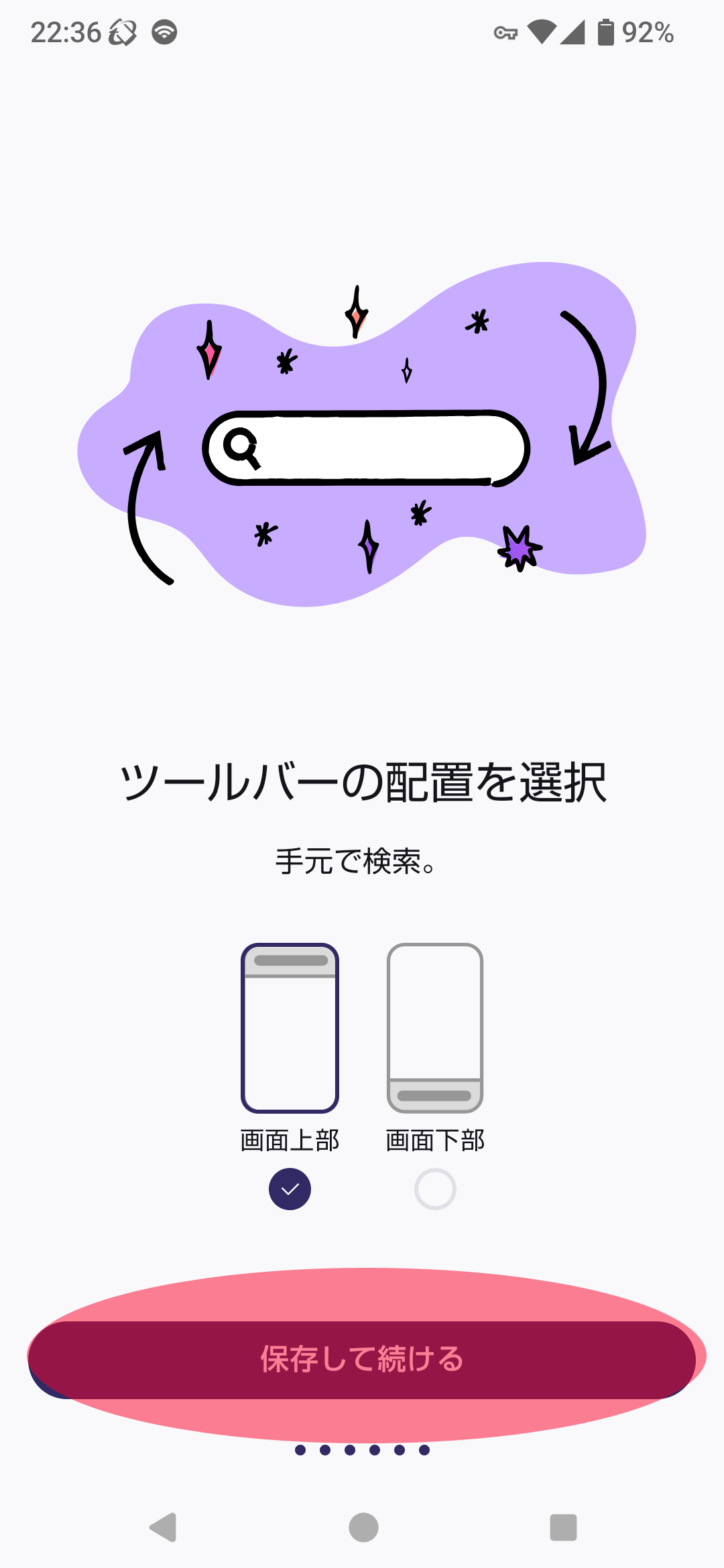Tap the checked radio under 画面上部
This screenshot has height=1568, width=724.
click(x=290, y=1189)
